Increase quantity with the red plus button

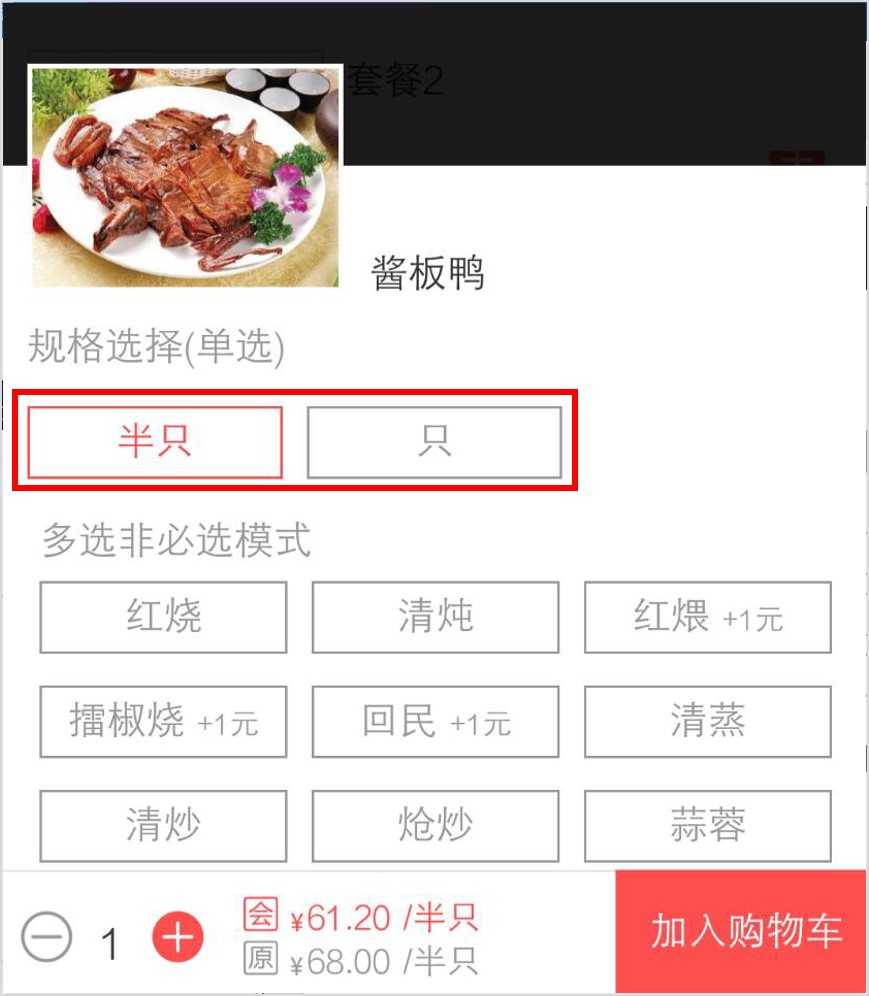coord(178,938)
